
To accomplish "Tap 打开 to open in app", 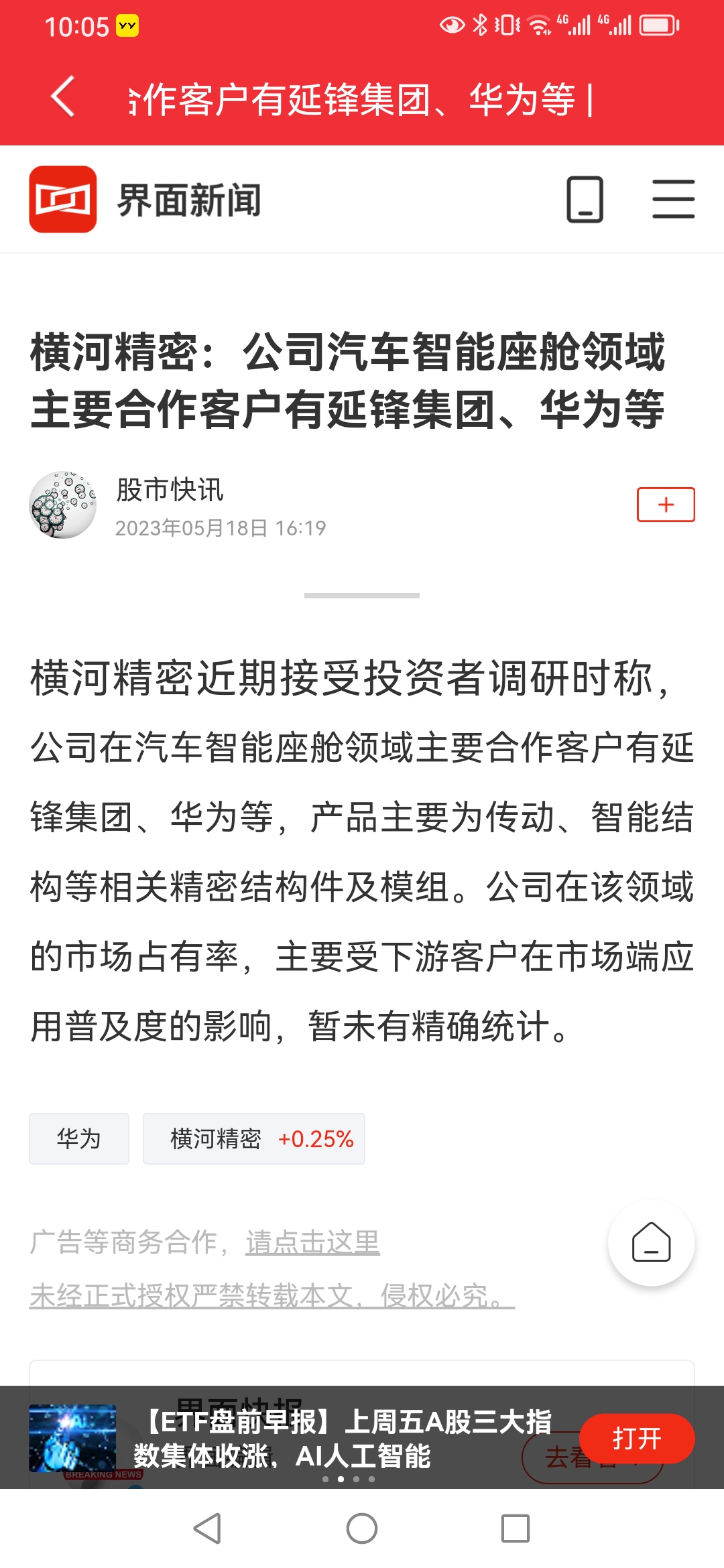I will pos(637,1438).
